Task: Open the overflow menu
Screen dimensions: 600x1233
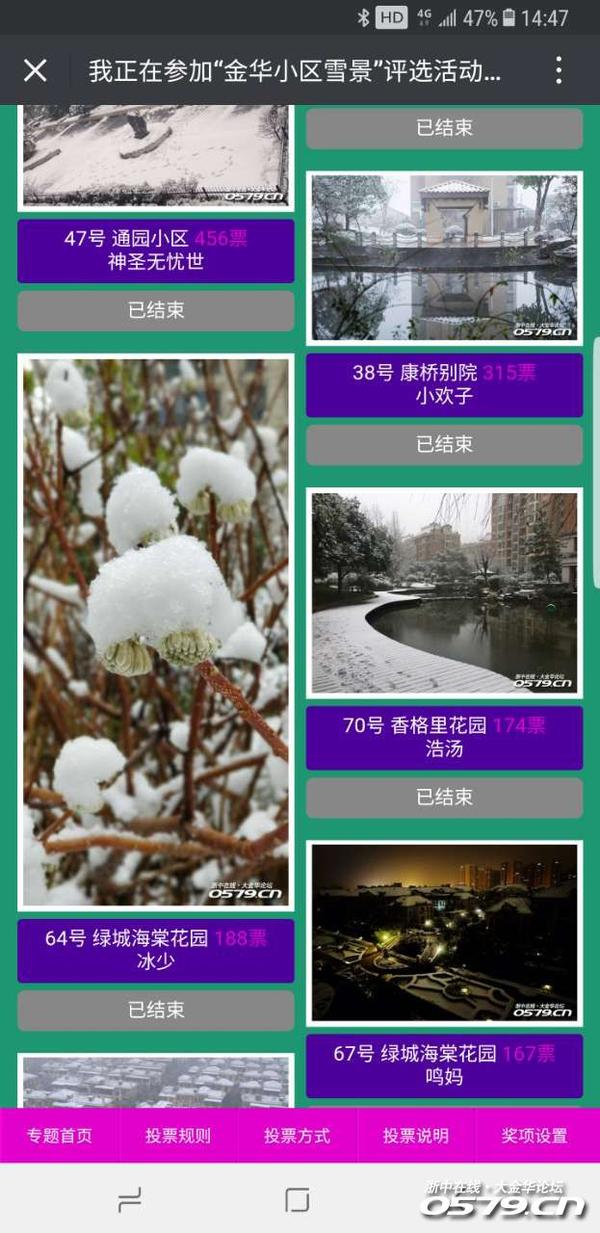Action: (x=558, y=70)
